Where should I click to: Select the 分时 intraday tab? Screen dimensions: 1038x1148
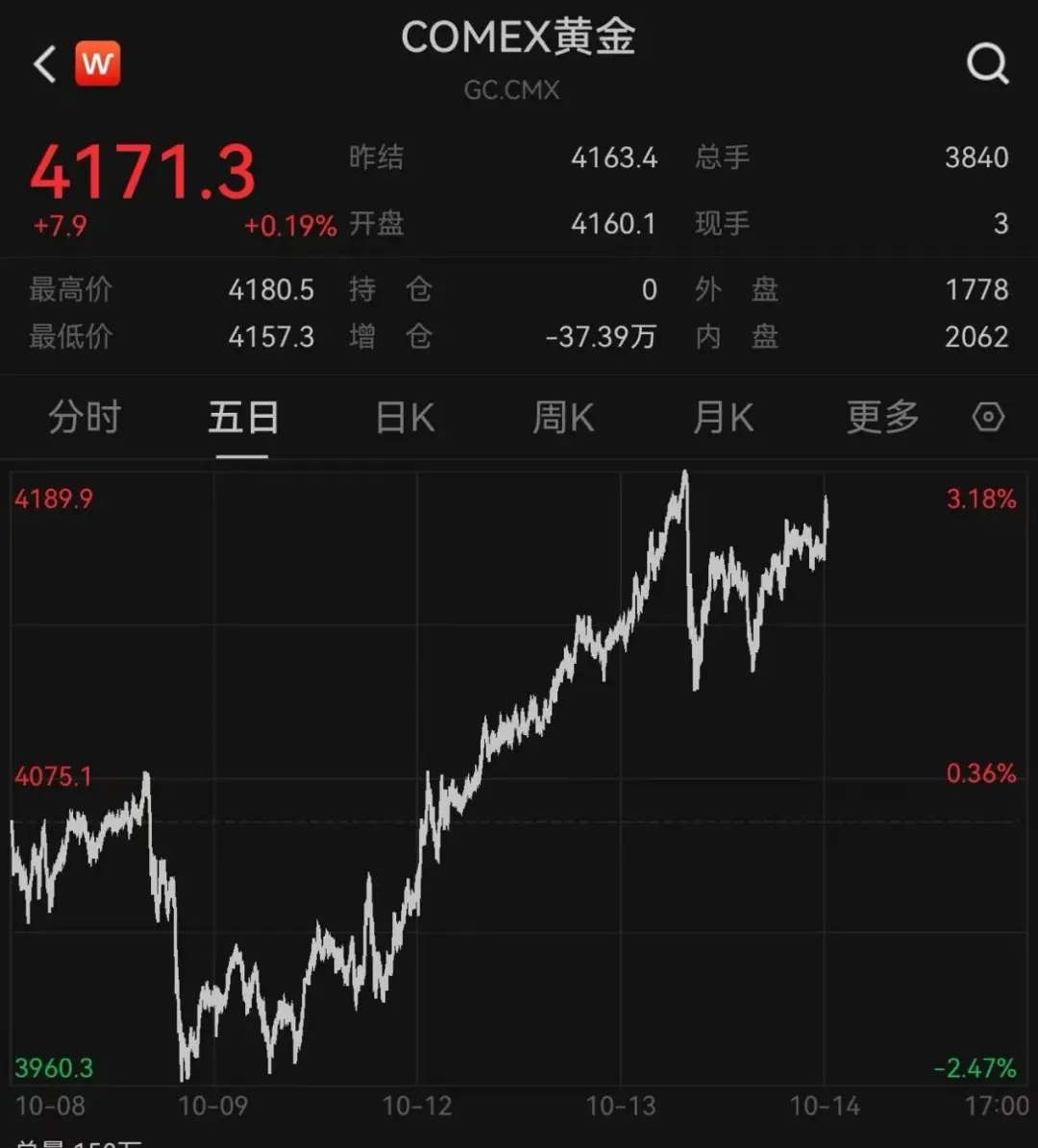tap(84, 417)
